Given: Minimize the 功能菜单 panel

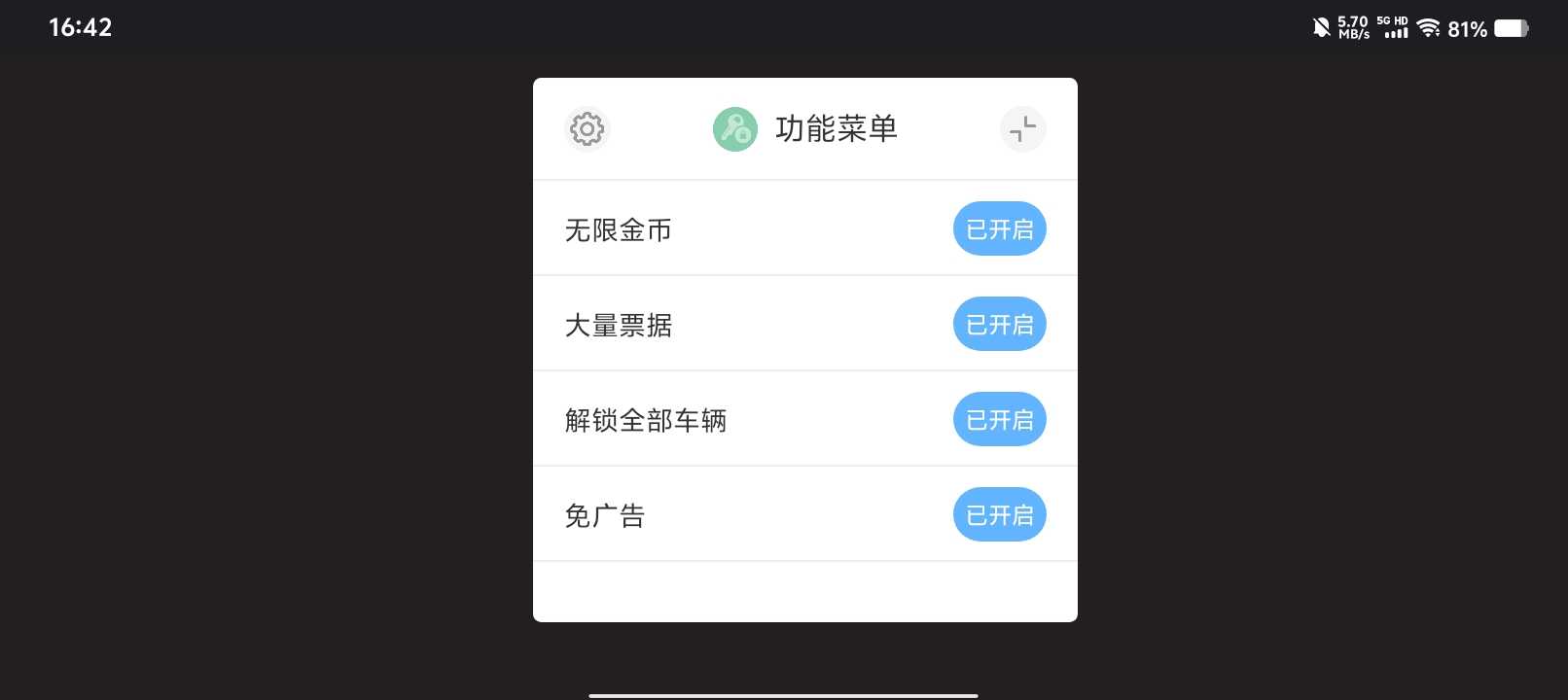Looking at the screenshot, I should coord(1022,129).
